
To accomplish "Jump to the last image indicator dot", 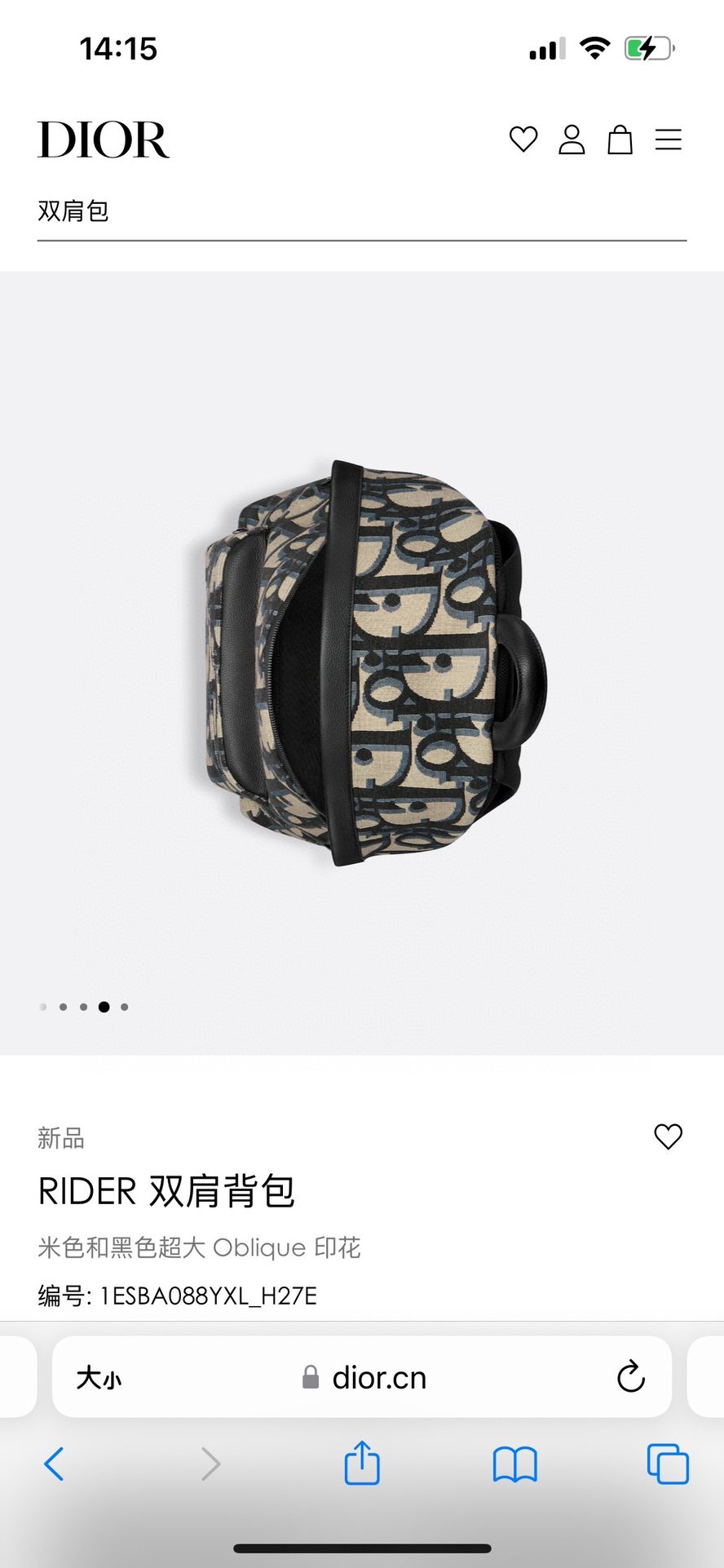I will point(125,1007).
